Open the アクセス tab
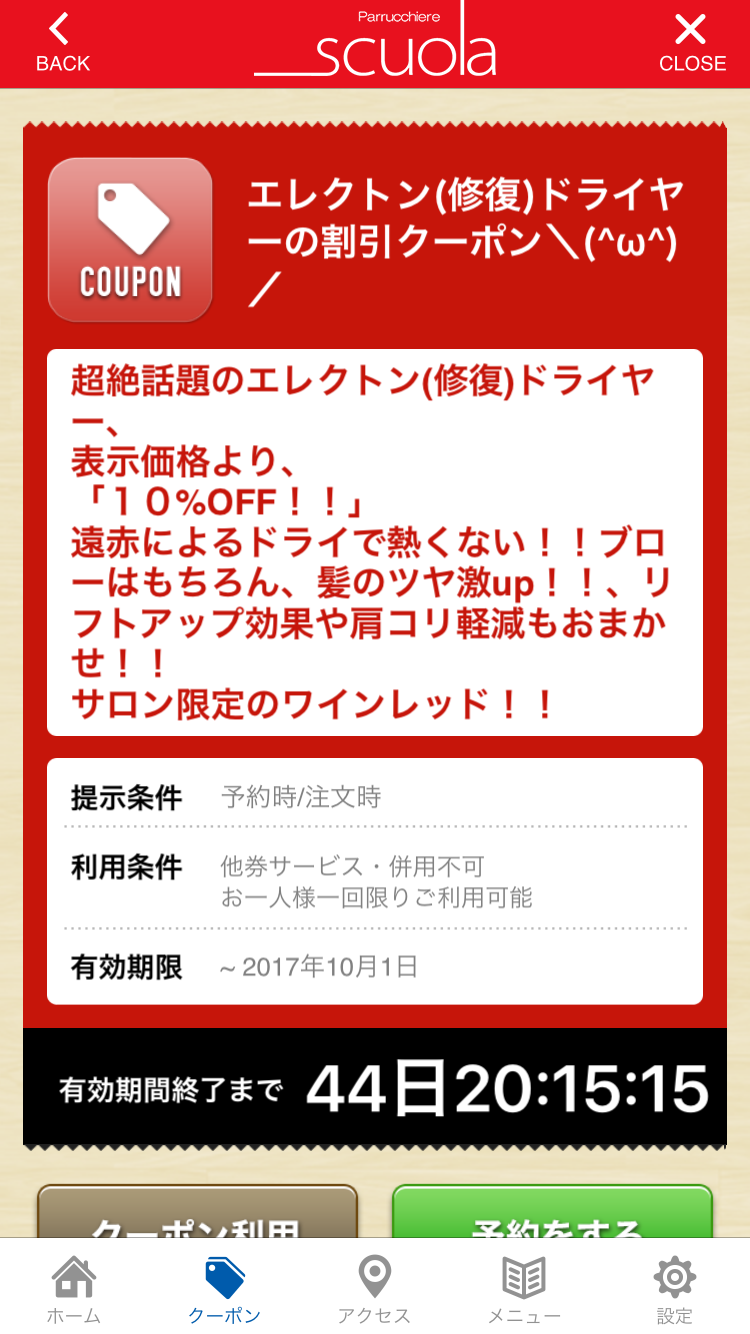 [x=375, y=1289]
